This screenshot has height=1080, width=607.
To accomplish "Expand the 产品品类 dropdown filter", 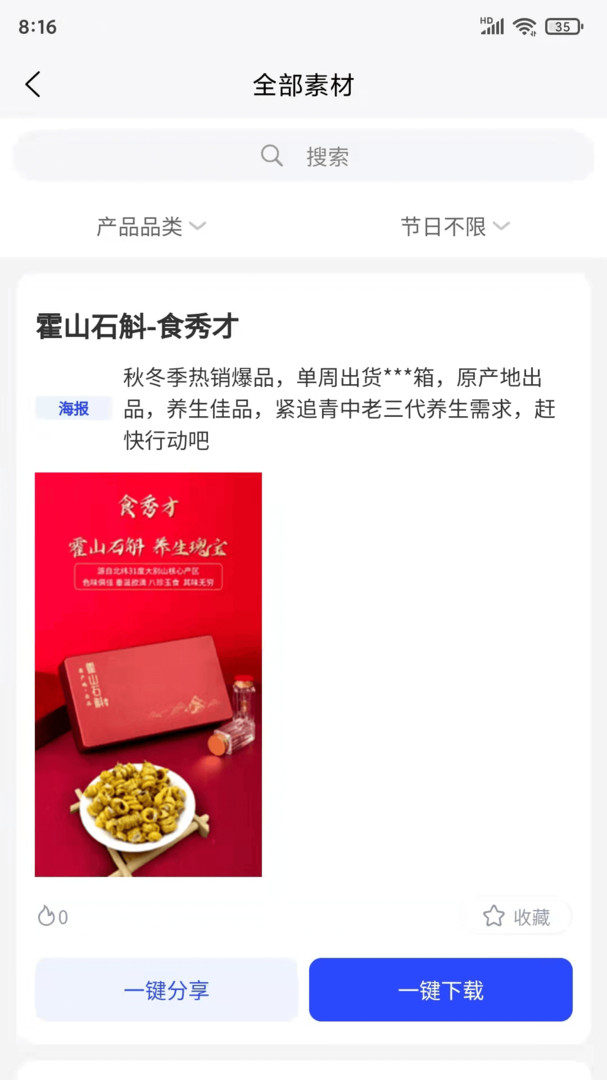I will click(x=151, y=227).
